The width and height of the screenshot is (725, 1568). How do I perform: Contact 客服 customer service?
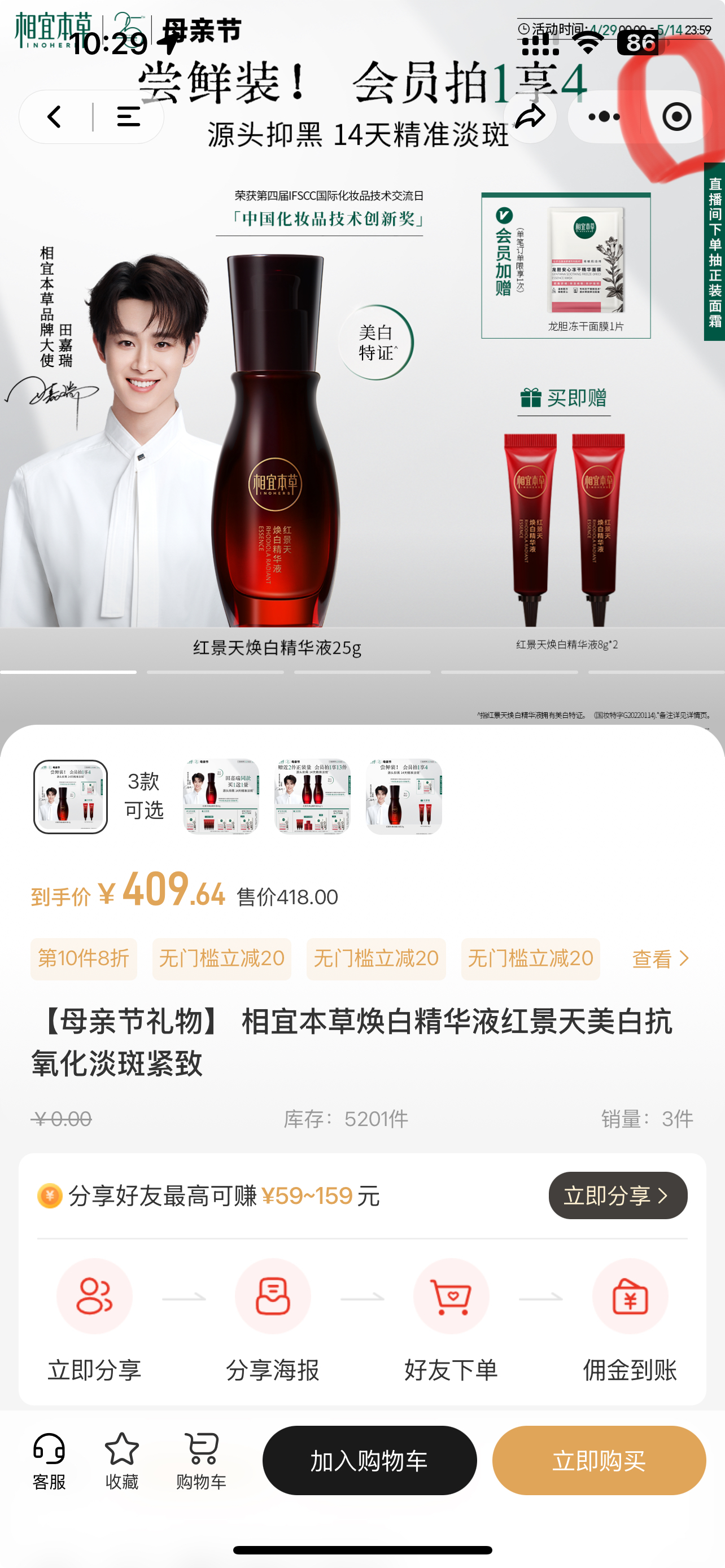click(x=49, y=1460)
